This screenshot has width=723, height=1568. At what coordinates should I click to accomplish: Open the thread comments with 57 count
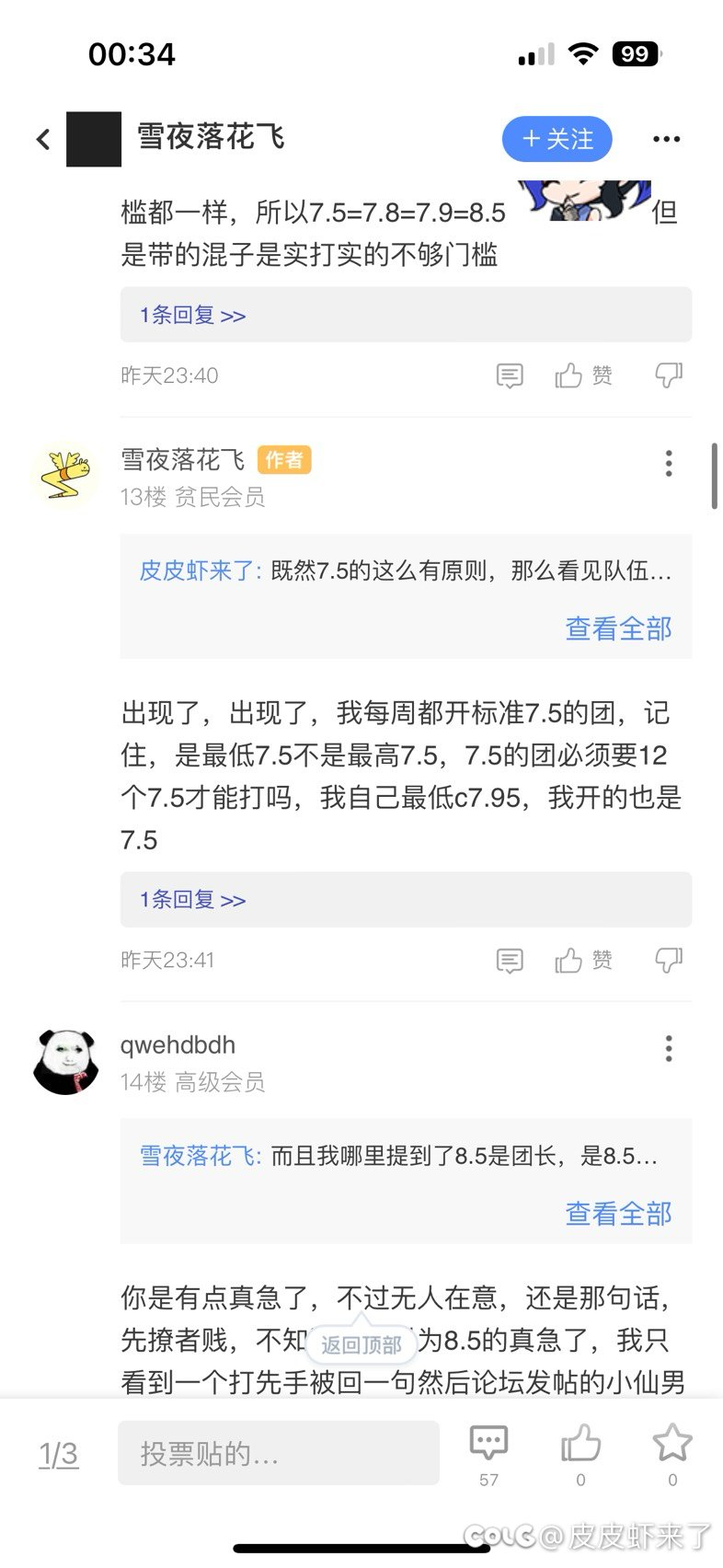[x=488, y=1451]
